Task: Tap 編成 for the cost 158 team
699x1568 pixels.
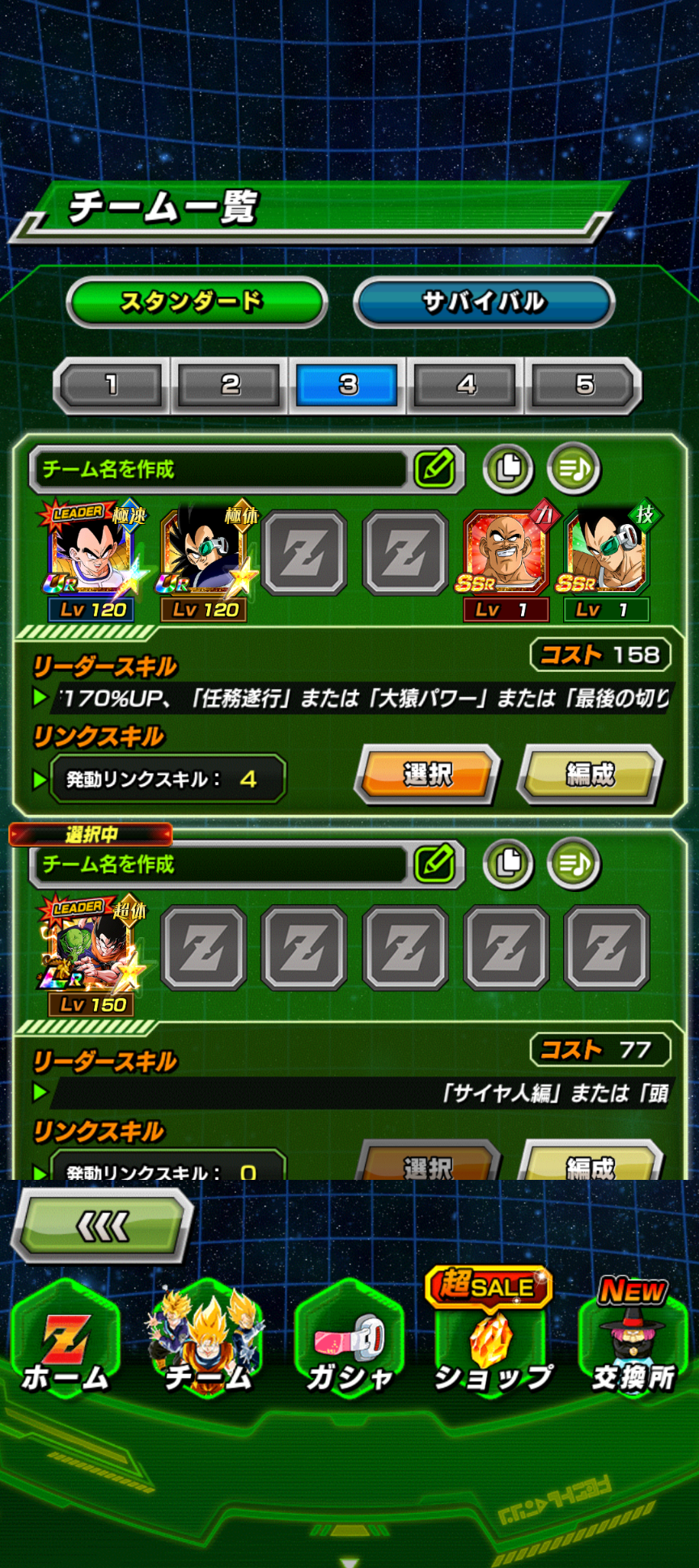Action: click(x=590, y=775)
